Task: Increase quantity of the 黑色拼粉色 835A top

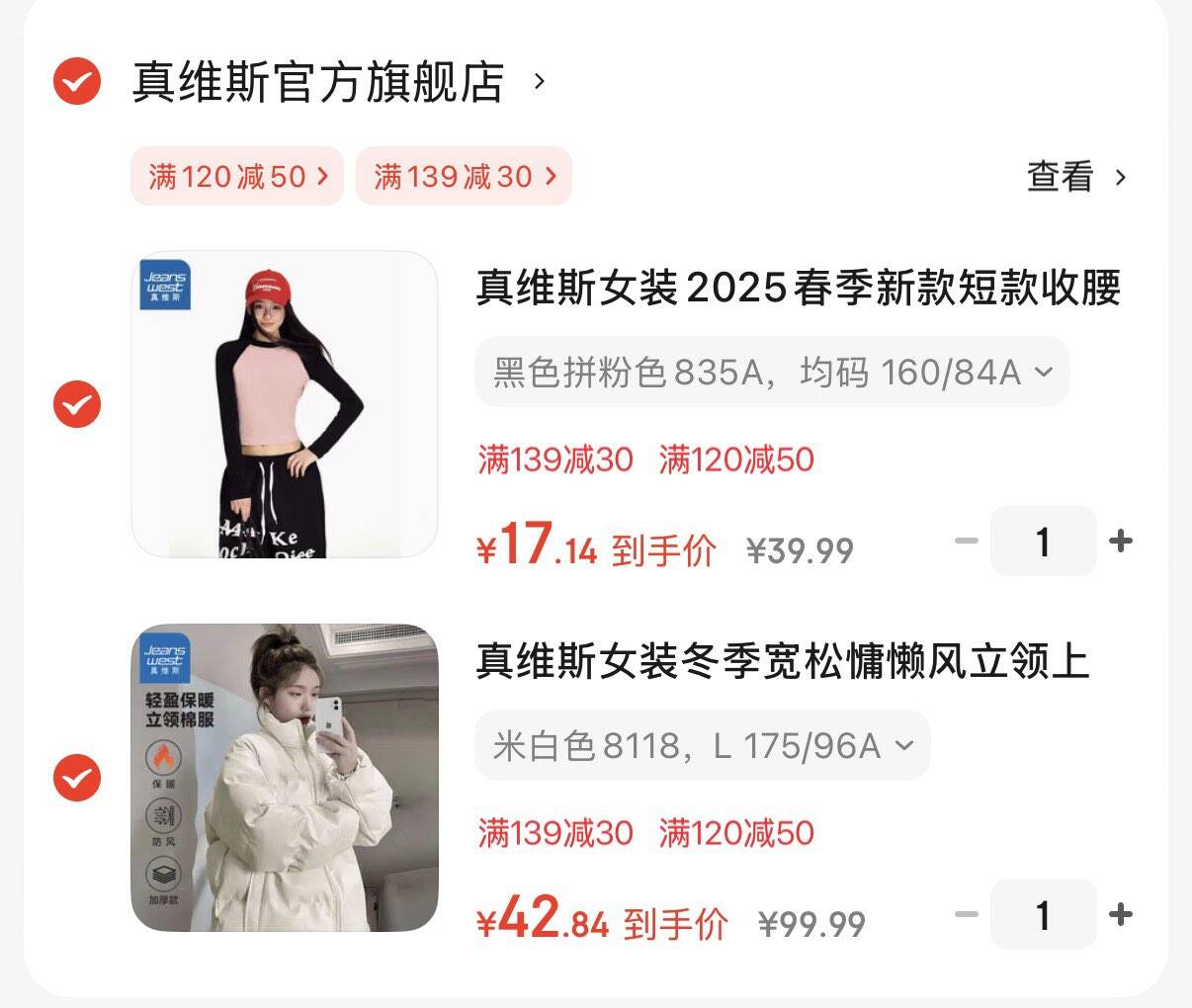Action: [1121, 542]
